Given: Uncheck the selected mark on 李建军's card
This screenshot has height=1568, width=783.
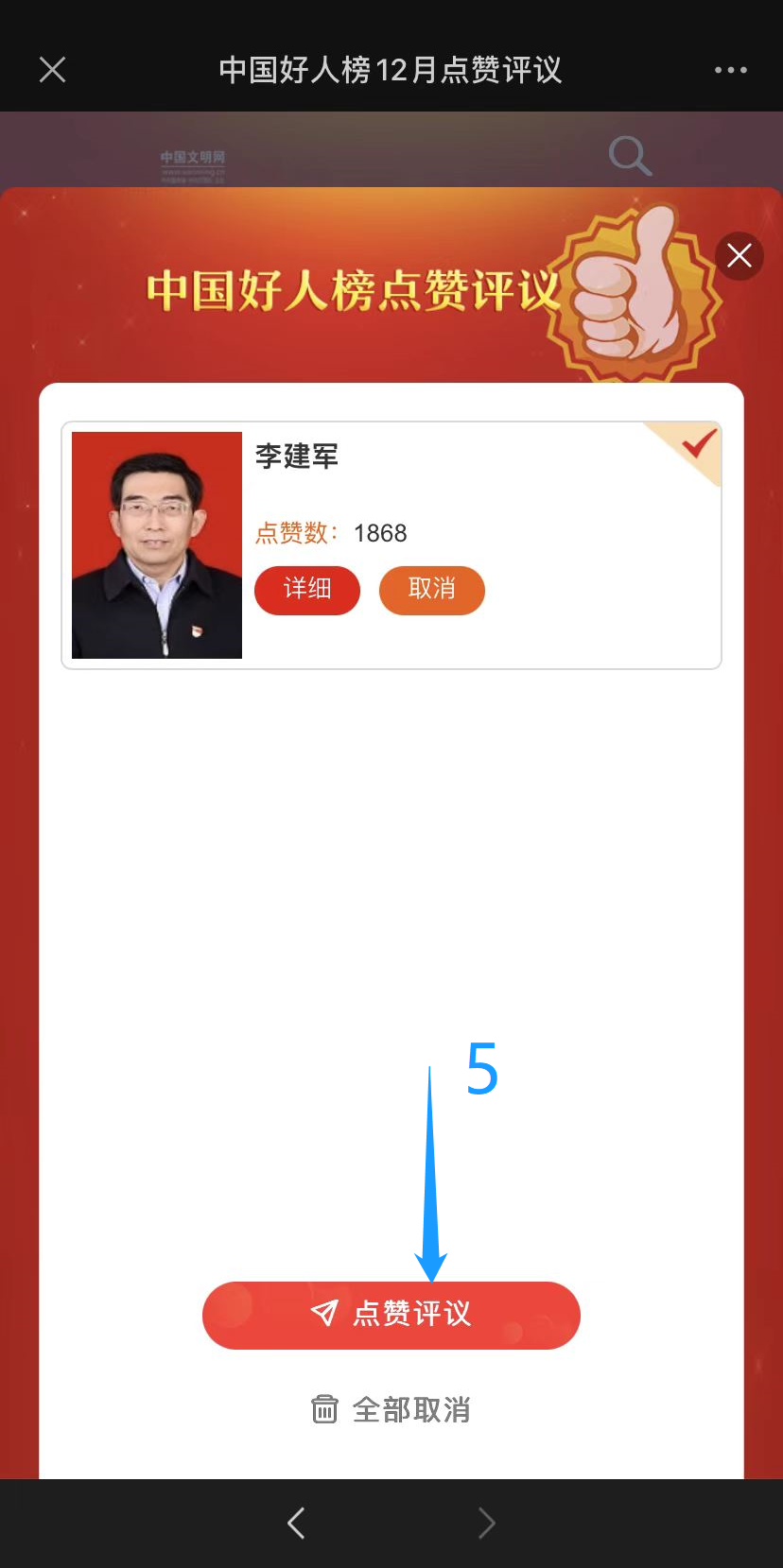Looking at the screenshot, I should pyautogui.click(x=698, y=445).
